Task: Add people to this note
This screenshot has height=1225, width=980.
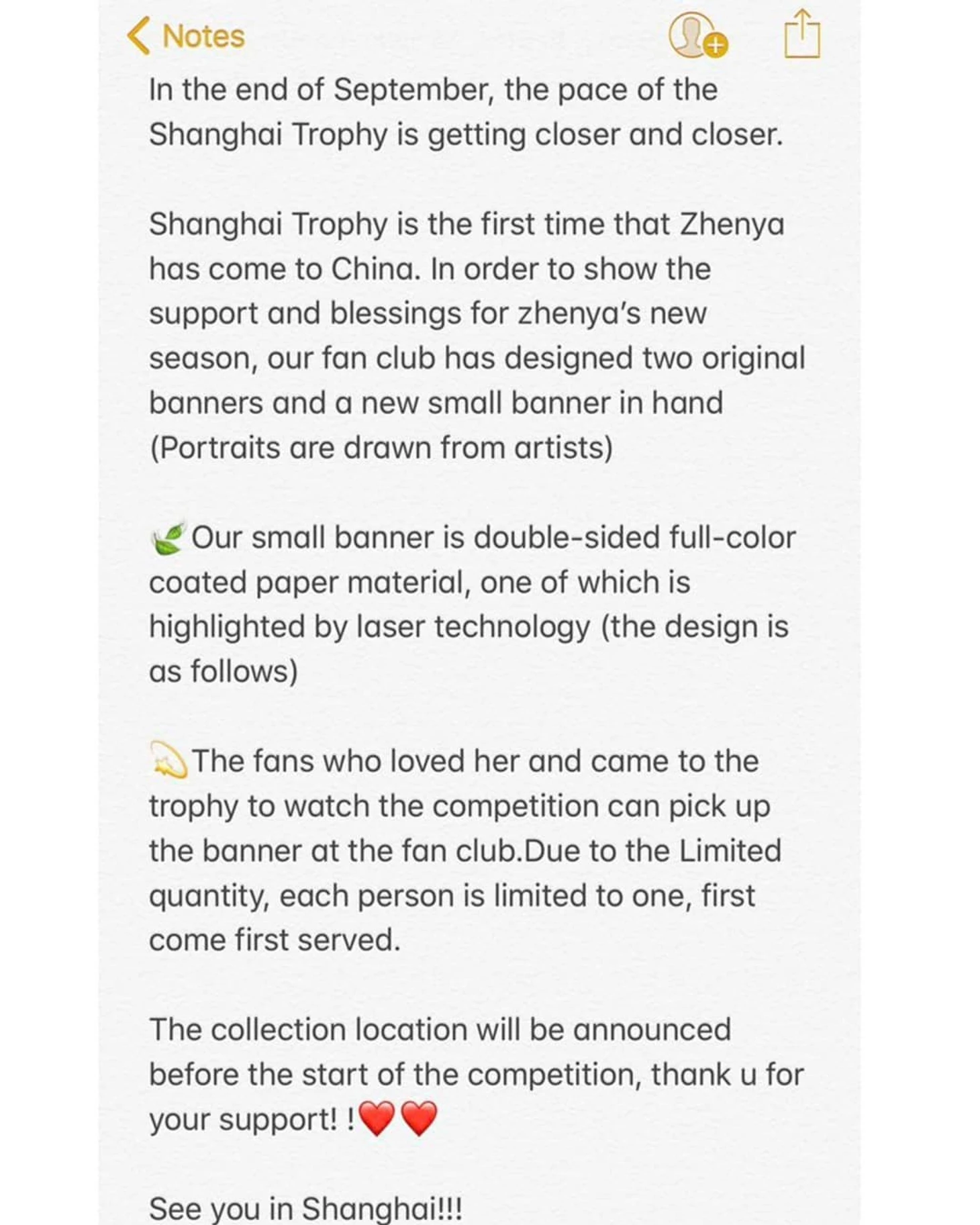Action: point(697,36)
